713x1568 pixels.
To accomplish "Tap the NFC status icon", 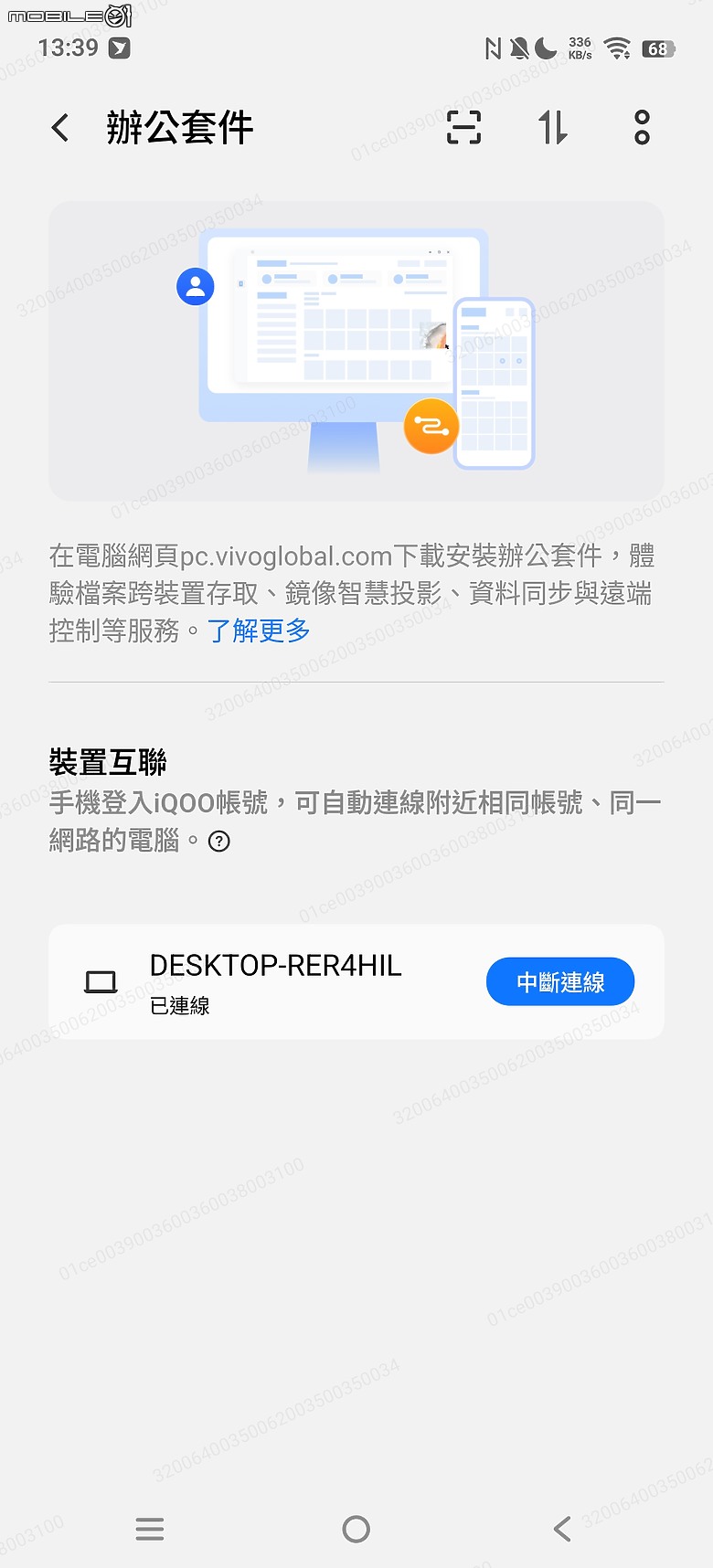I will click(x=494, y=48).
